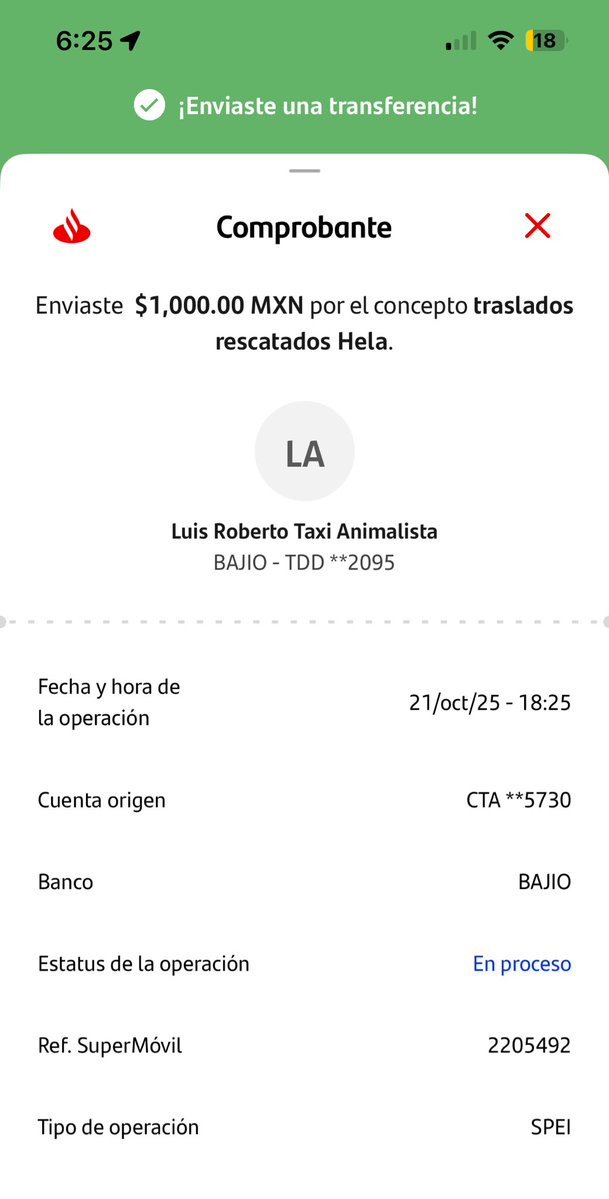Close the Comprobante receipt with the red X
This screenshot has height=1199, width=609.
537,226
